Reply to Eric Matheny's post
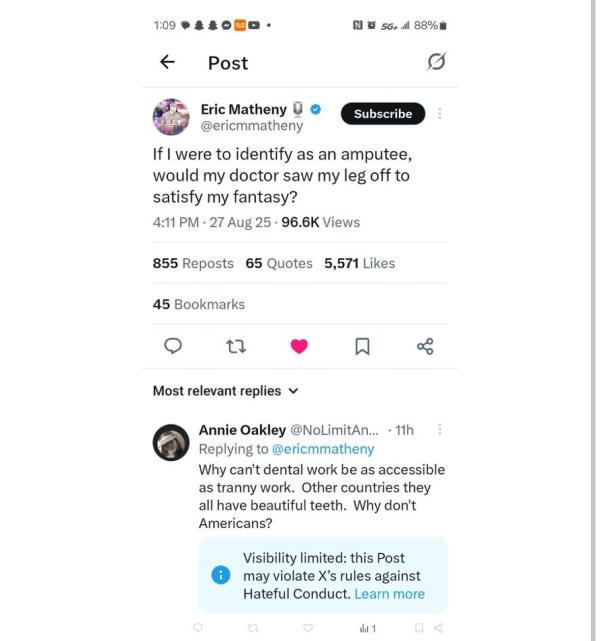The width and height of the screenshot is (600, 641). click(172, 346)
